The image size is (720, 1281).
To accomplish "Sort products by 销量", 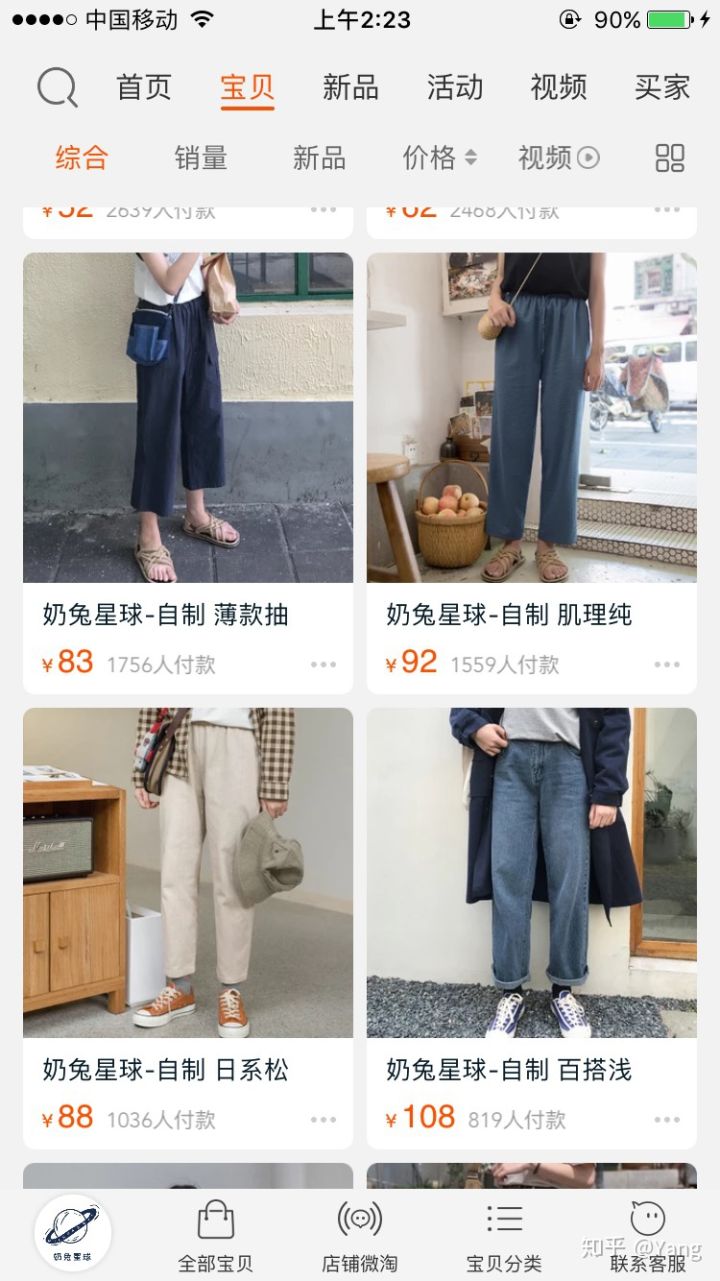I will 201,158.
